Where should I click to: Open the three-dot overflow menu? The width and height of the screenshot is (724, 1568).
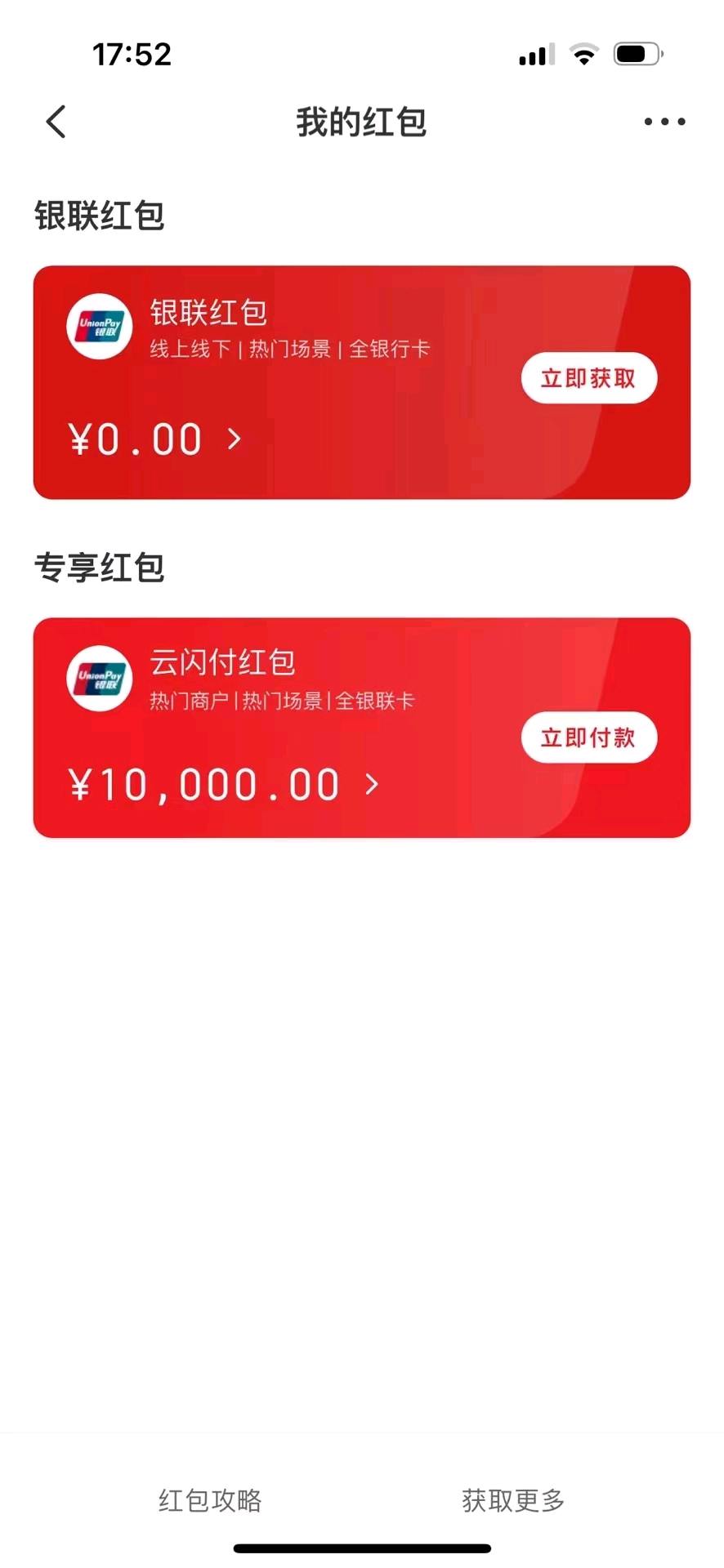point(664,122)
